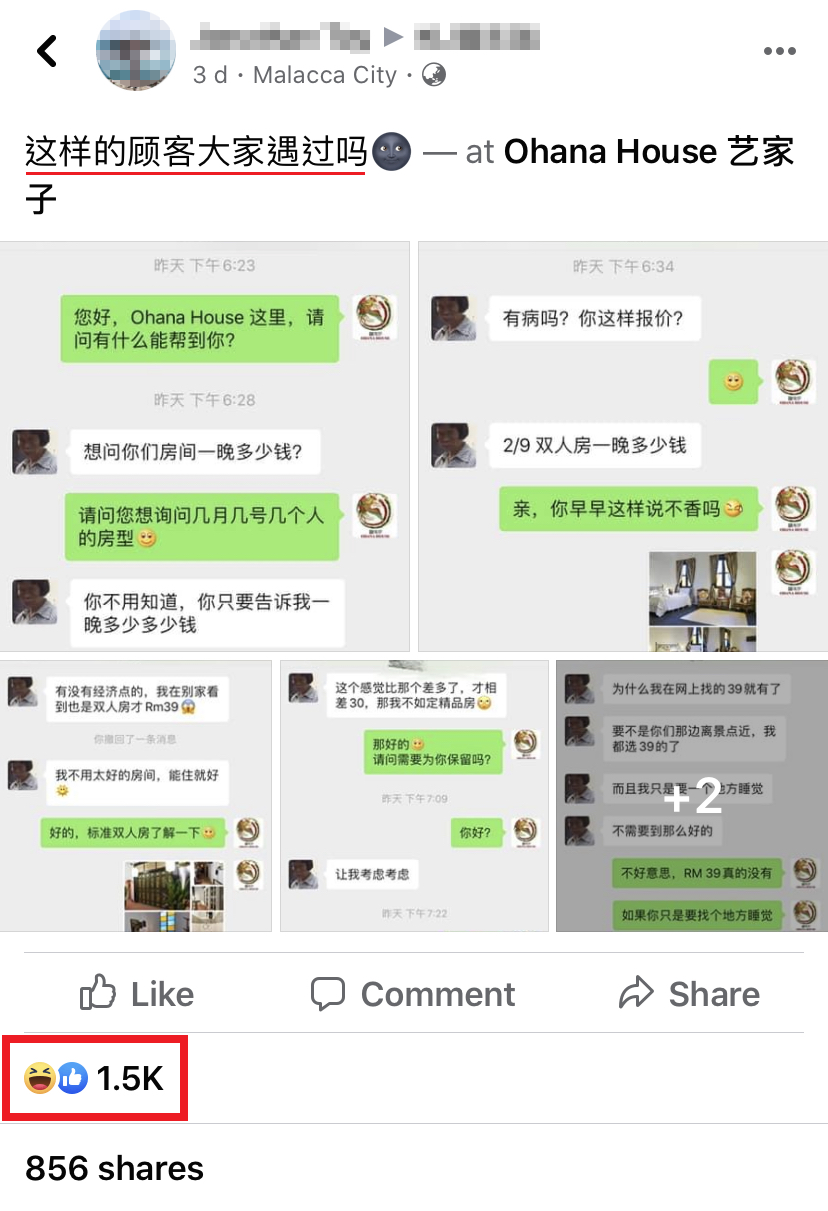Go back using the back arrow
The image size is (828, 1211).
(x=47, y=51)
